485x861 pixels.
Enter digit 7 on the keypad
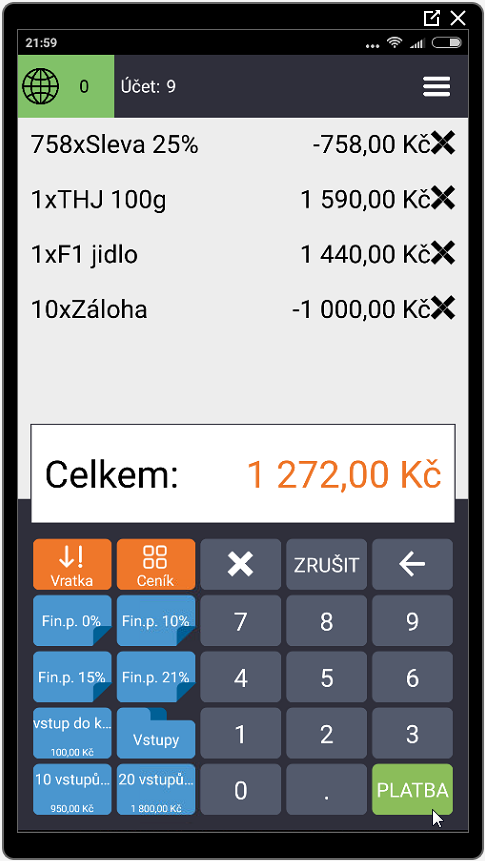click(241, 620)
